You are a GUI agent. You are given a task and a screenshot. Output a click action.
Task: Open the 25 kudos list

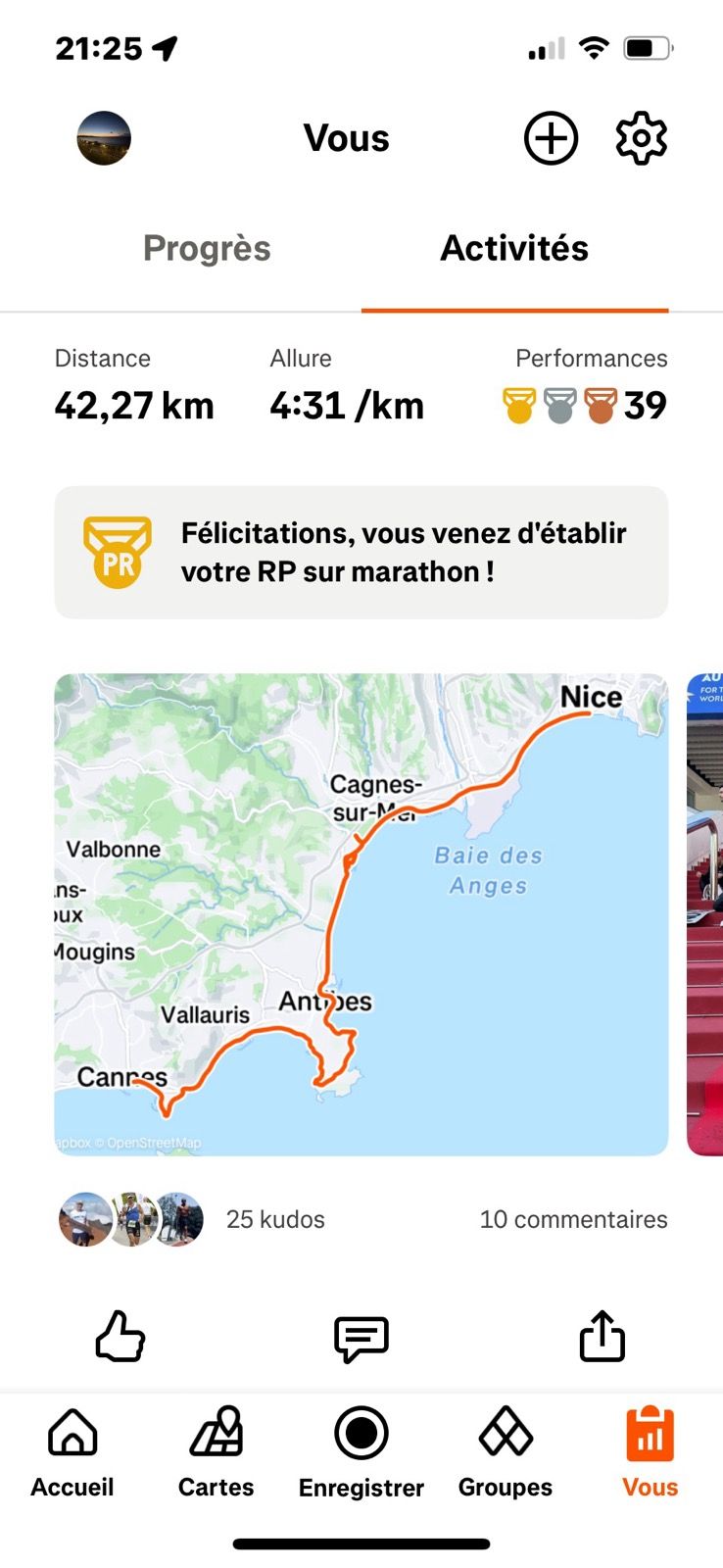click(x=275, y=1219)
